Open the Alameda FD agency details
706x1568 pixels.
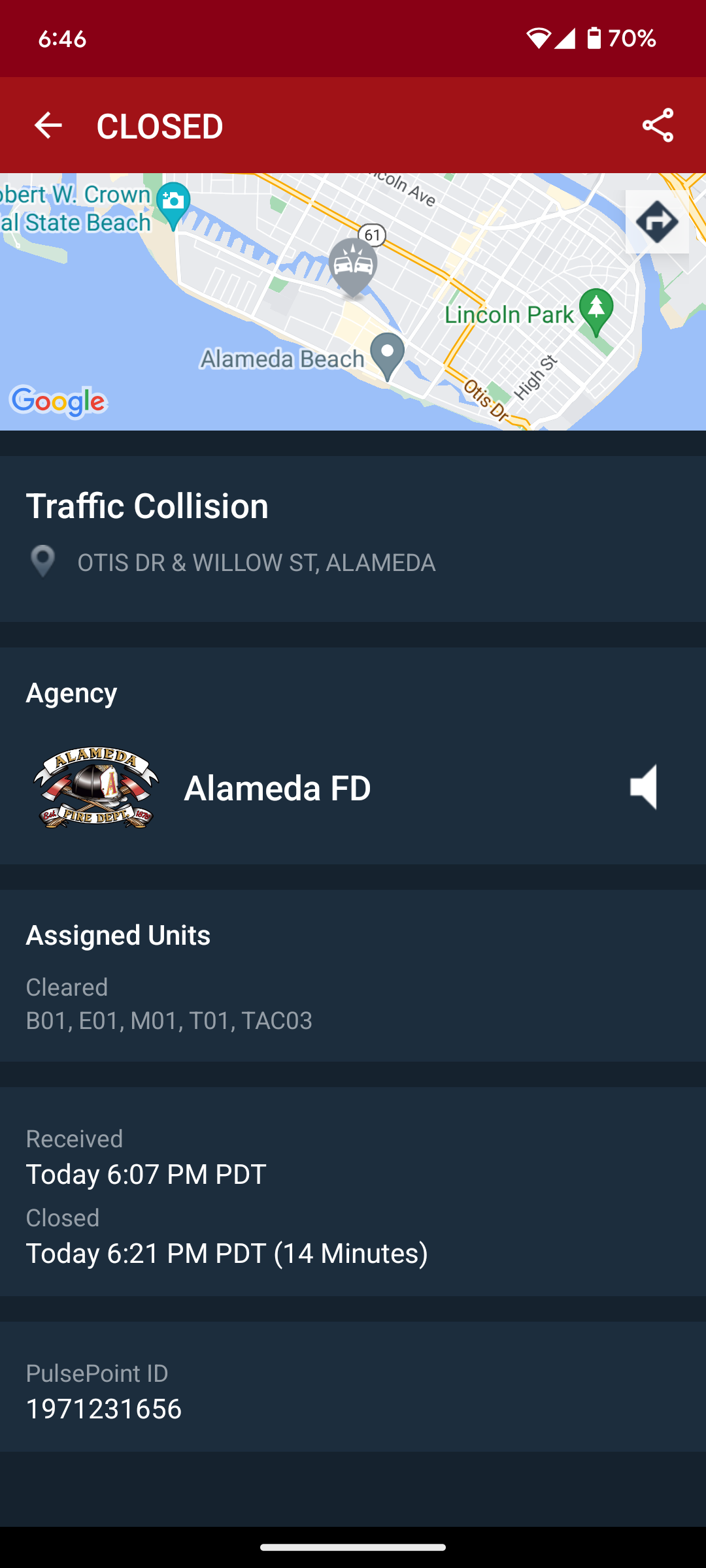tap(277, 788)
